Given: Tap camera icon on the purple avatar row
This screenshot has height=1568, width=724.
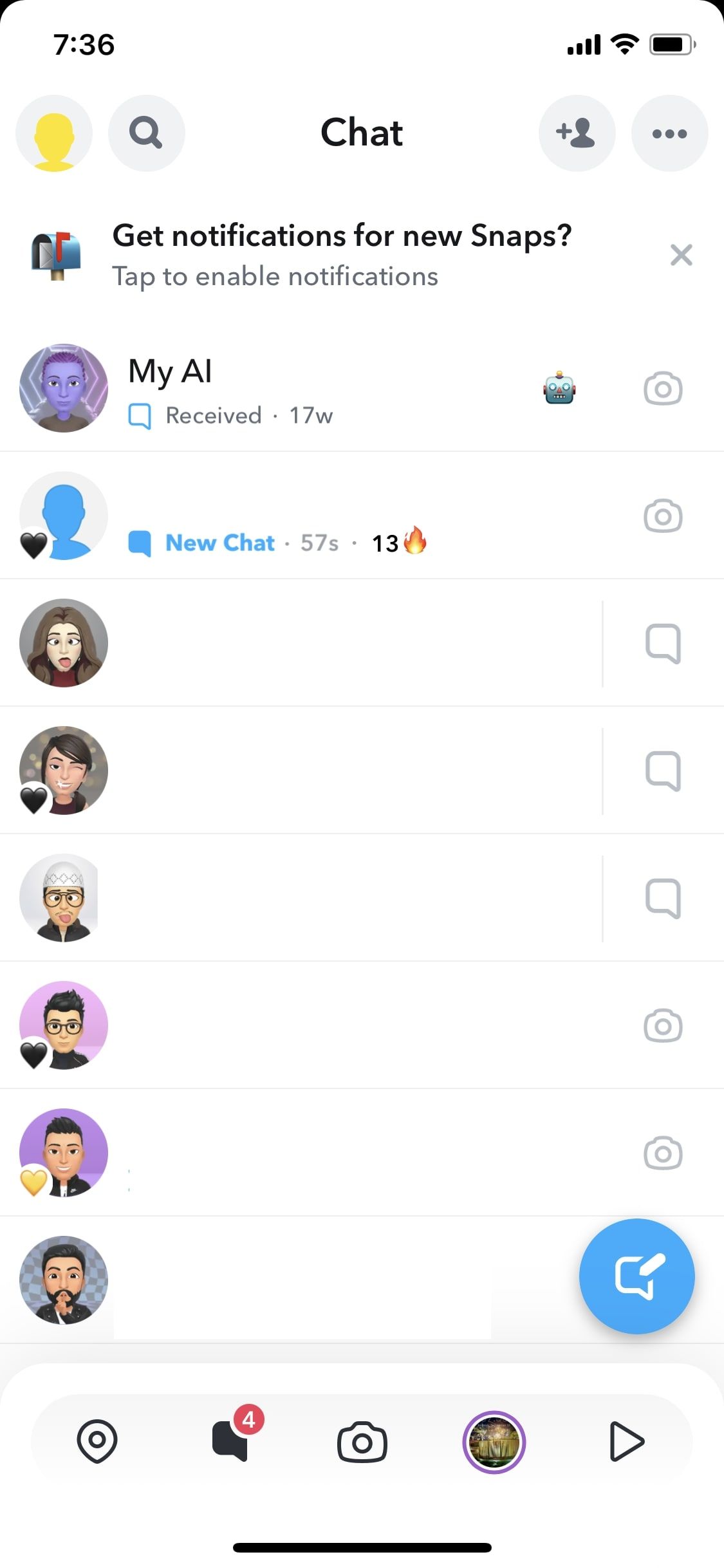Looking at the screenshot, I should click(x=662, y=1027).
